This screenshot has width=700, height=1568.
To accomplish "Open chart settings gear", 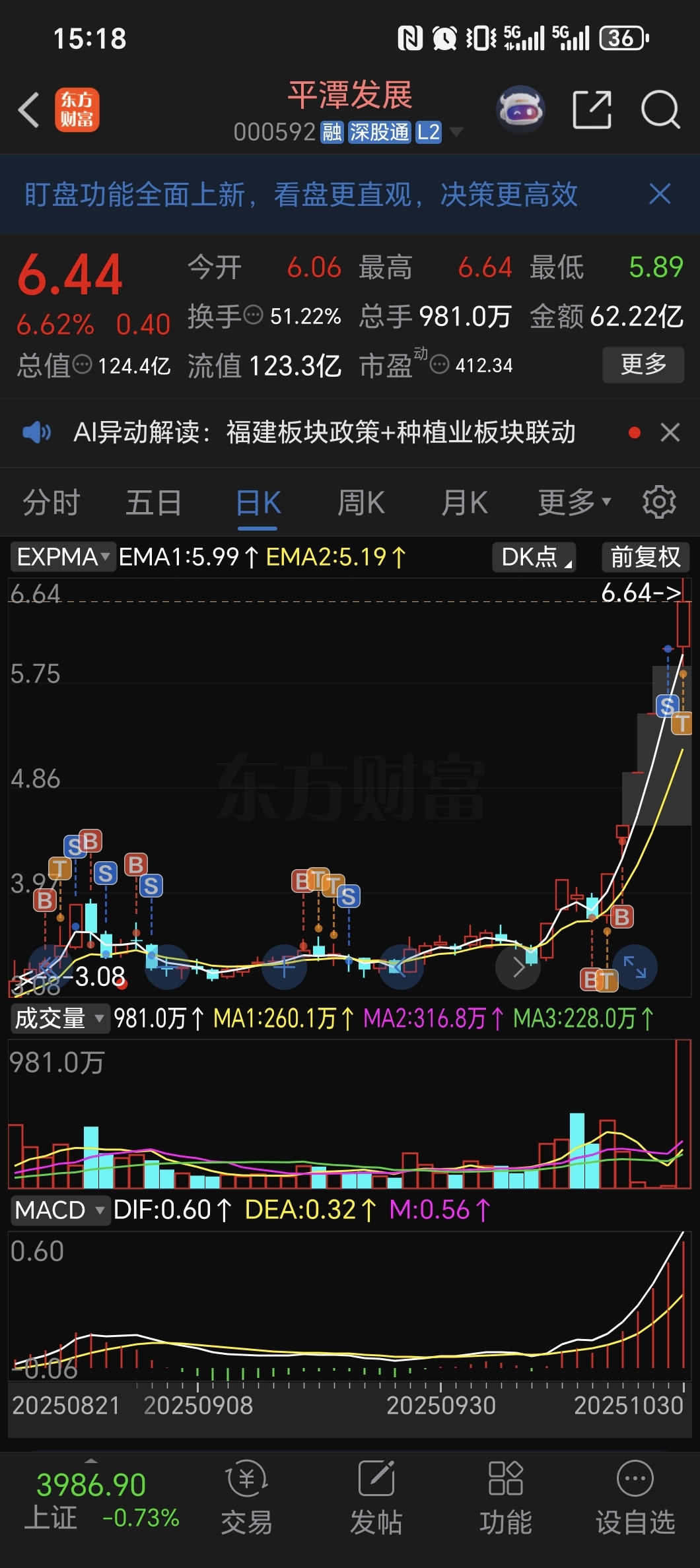I will [659, 503].
